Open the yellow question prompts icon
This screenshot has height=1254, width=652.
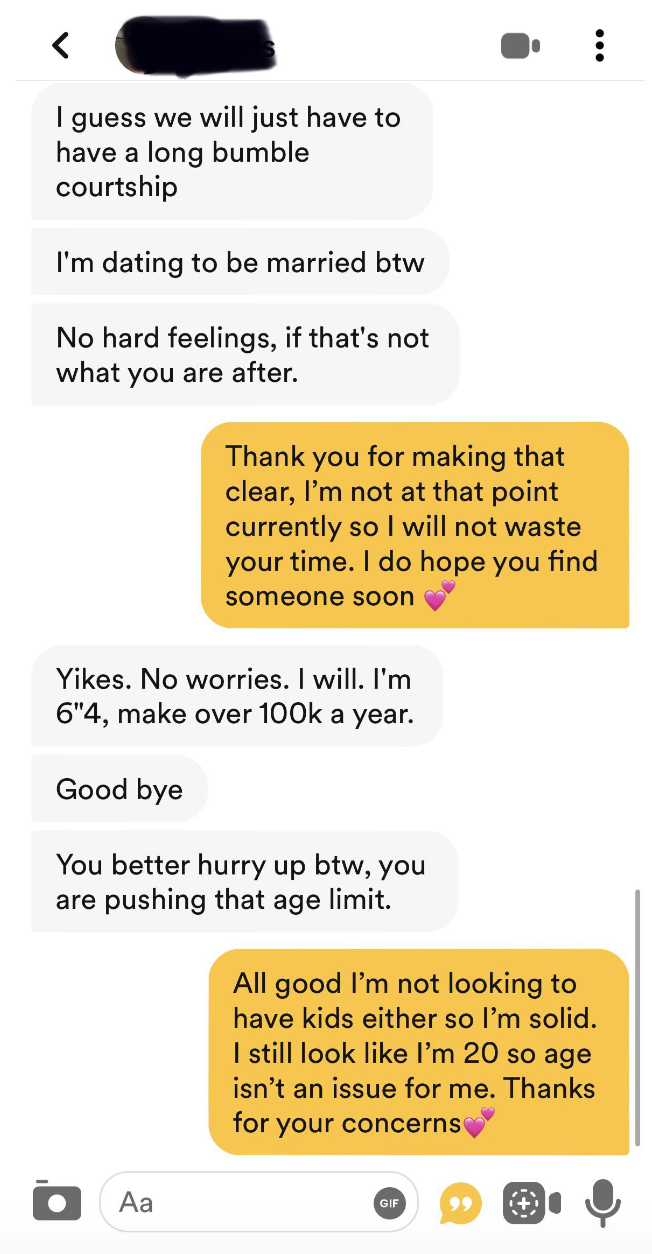(x=460, y=1204)
